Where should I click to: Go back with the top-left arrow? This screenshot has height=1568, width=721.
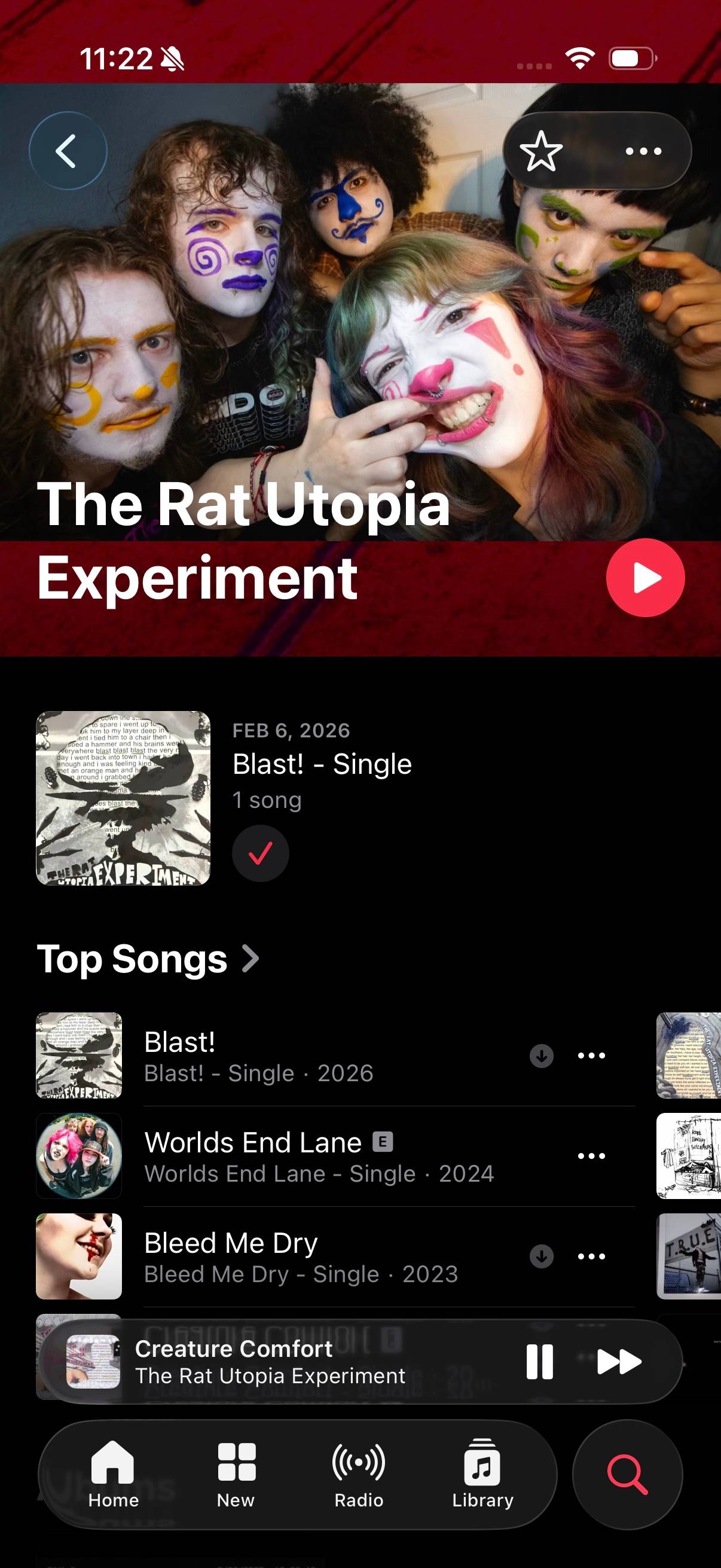pyautogui.click(x=68, y=150)
